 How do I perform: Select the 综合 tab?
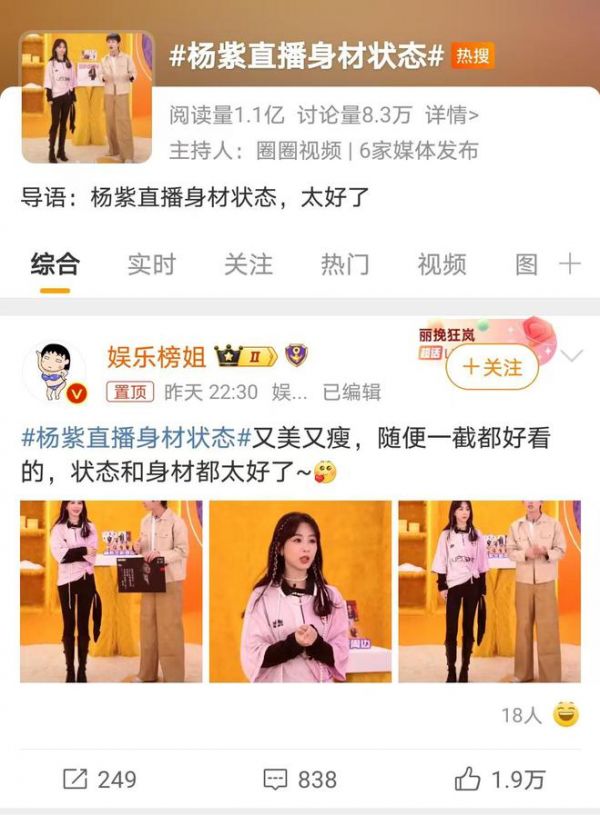(55, 264)
